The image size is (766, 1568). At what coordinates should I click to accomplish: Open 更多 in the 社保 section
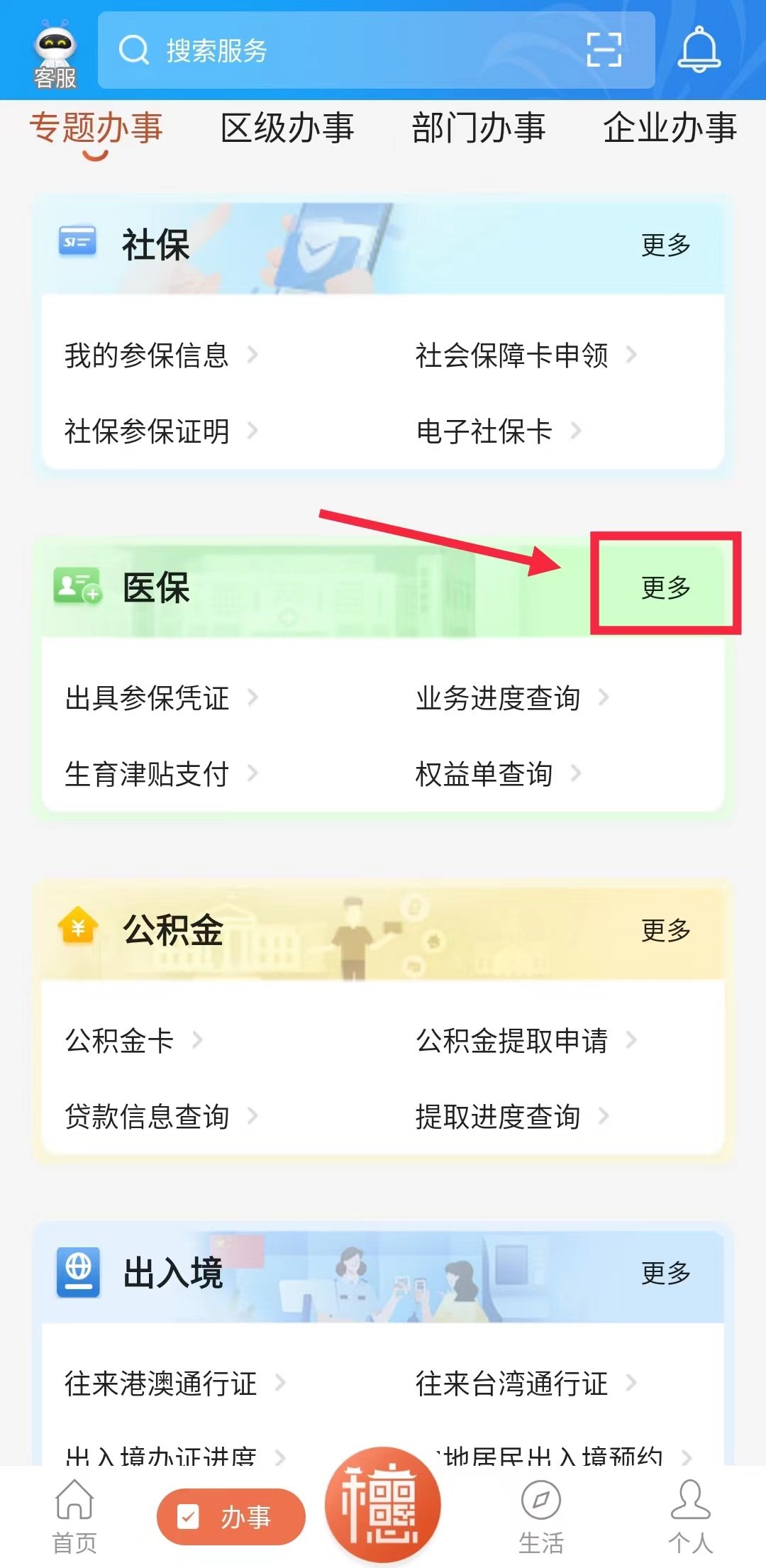[665, 245]
